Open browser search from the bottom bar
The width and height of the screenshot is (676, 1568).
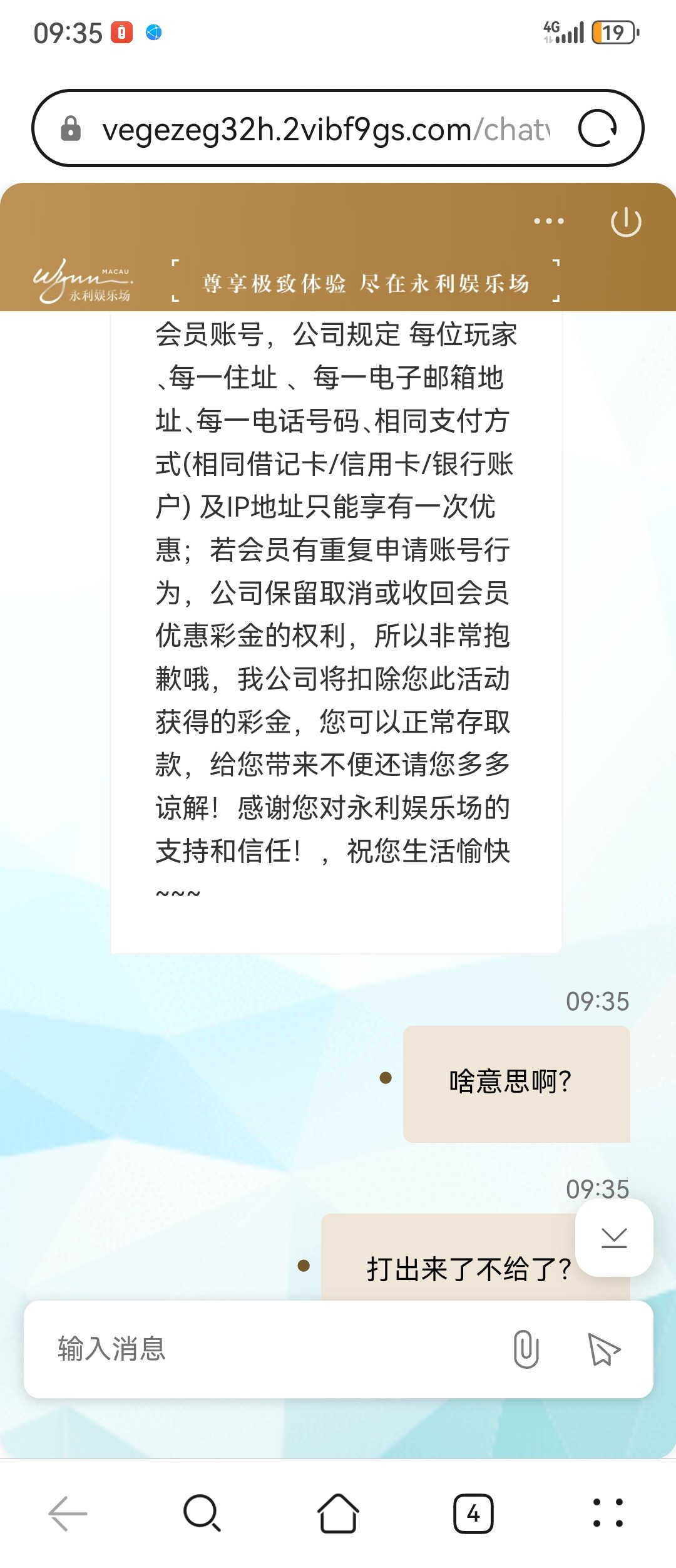[x=202, y=1514]
